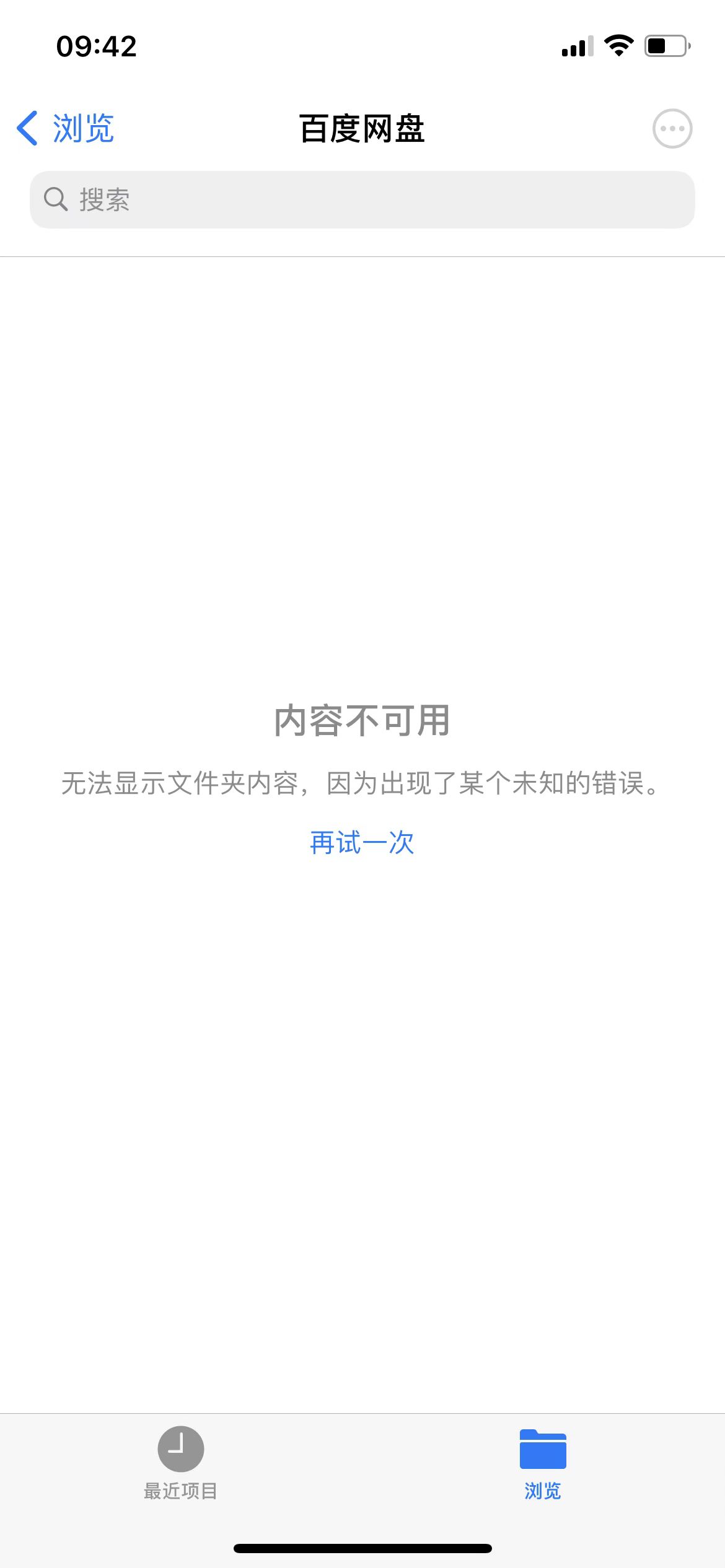Tap the 搜索 search field
The image size is (725, 1568).
[x=362, y=199]
